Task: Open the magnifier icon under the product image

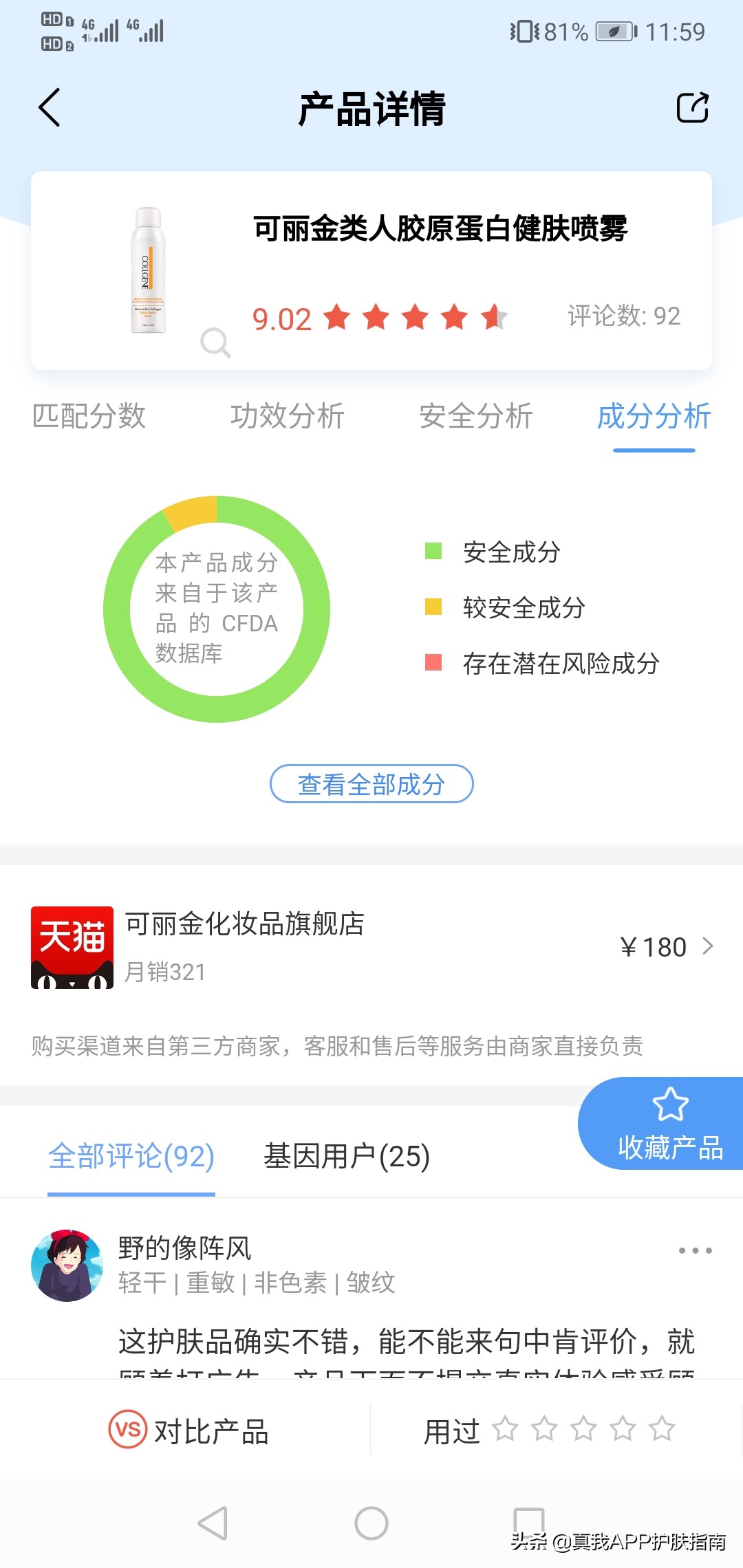Action: point(216,344)
